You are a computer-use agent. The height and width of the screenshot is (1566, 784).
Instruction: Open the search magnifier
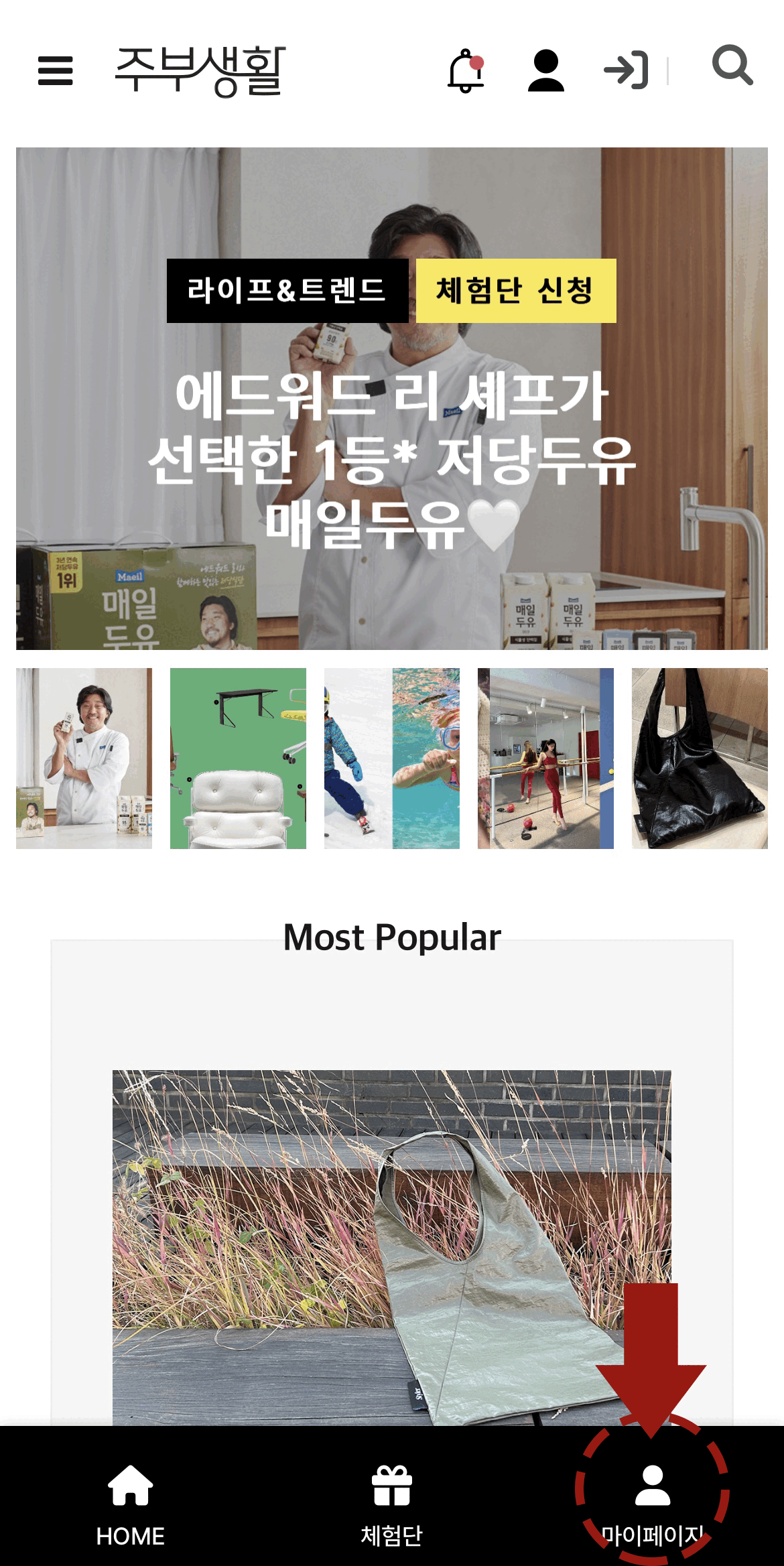tap(732, 66)
